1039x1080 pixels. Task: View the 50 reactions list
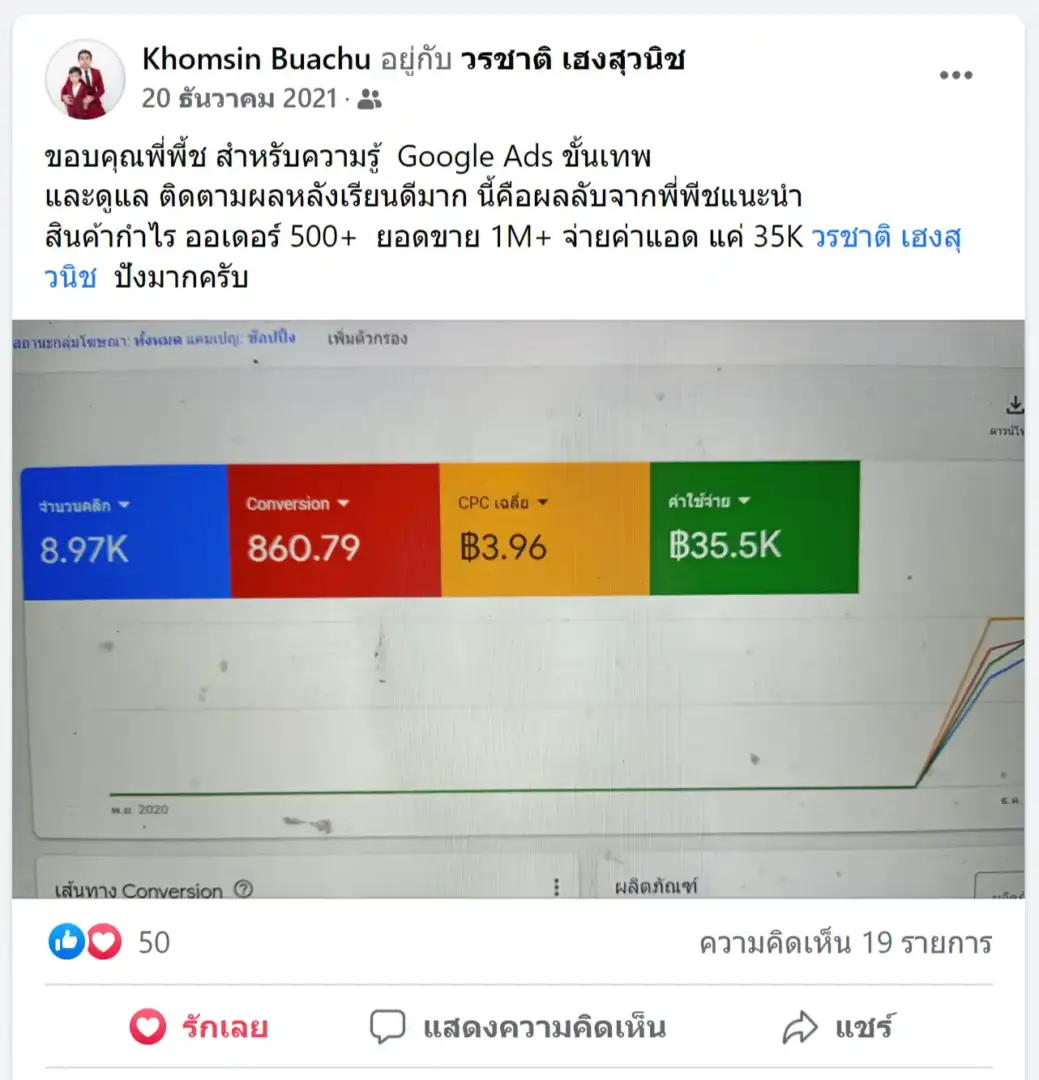coord(110,941)
